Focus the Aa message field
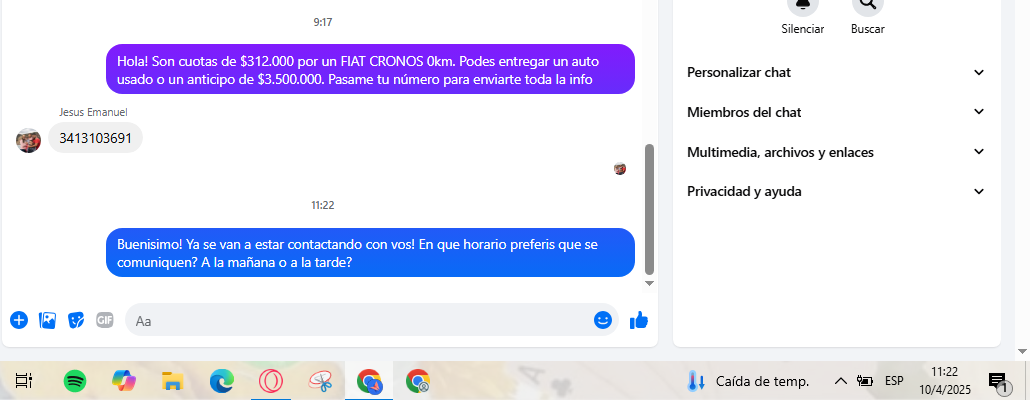Viewport: 1030px width, 400px height. tap(360, 320)
